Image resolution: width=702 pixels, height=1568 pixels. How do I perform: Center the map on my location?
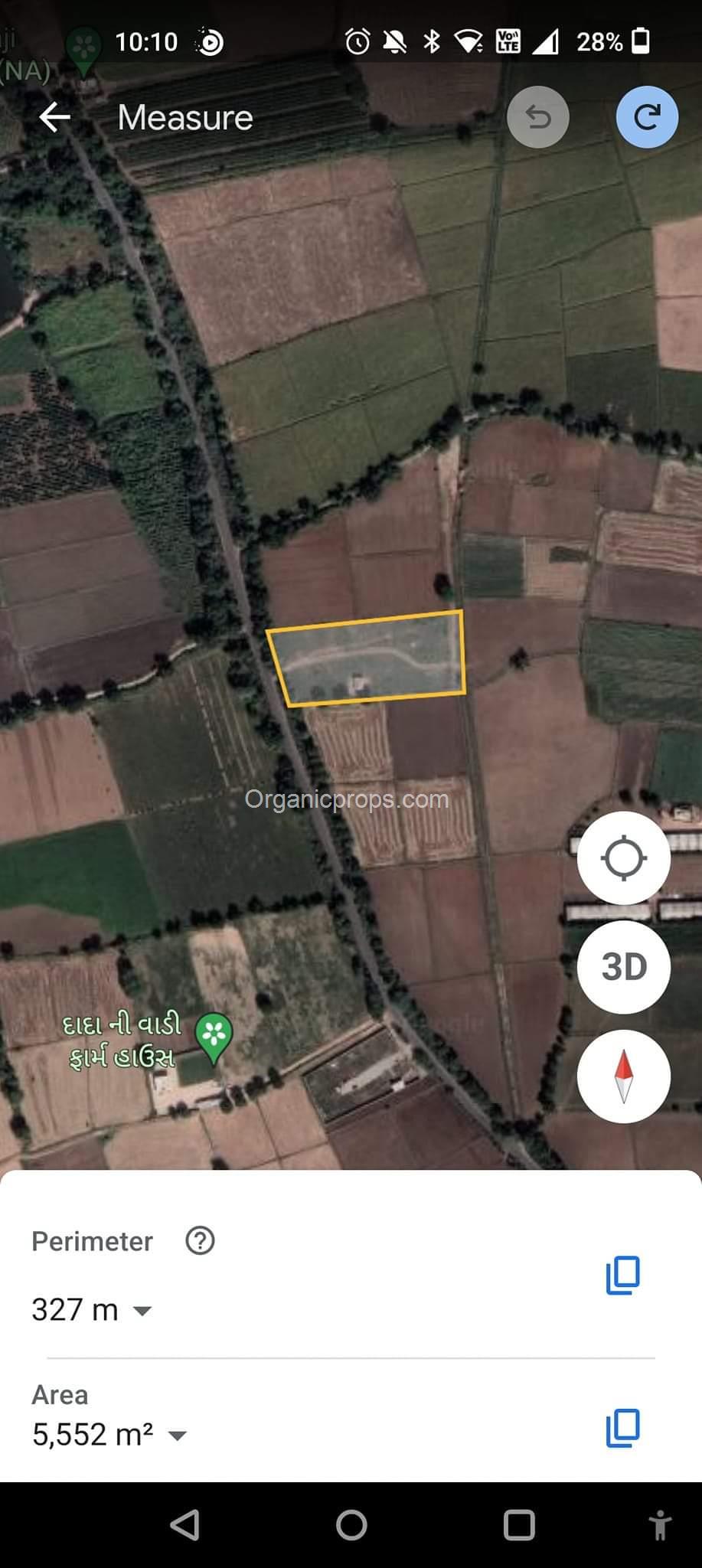(623, 857)
